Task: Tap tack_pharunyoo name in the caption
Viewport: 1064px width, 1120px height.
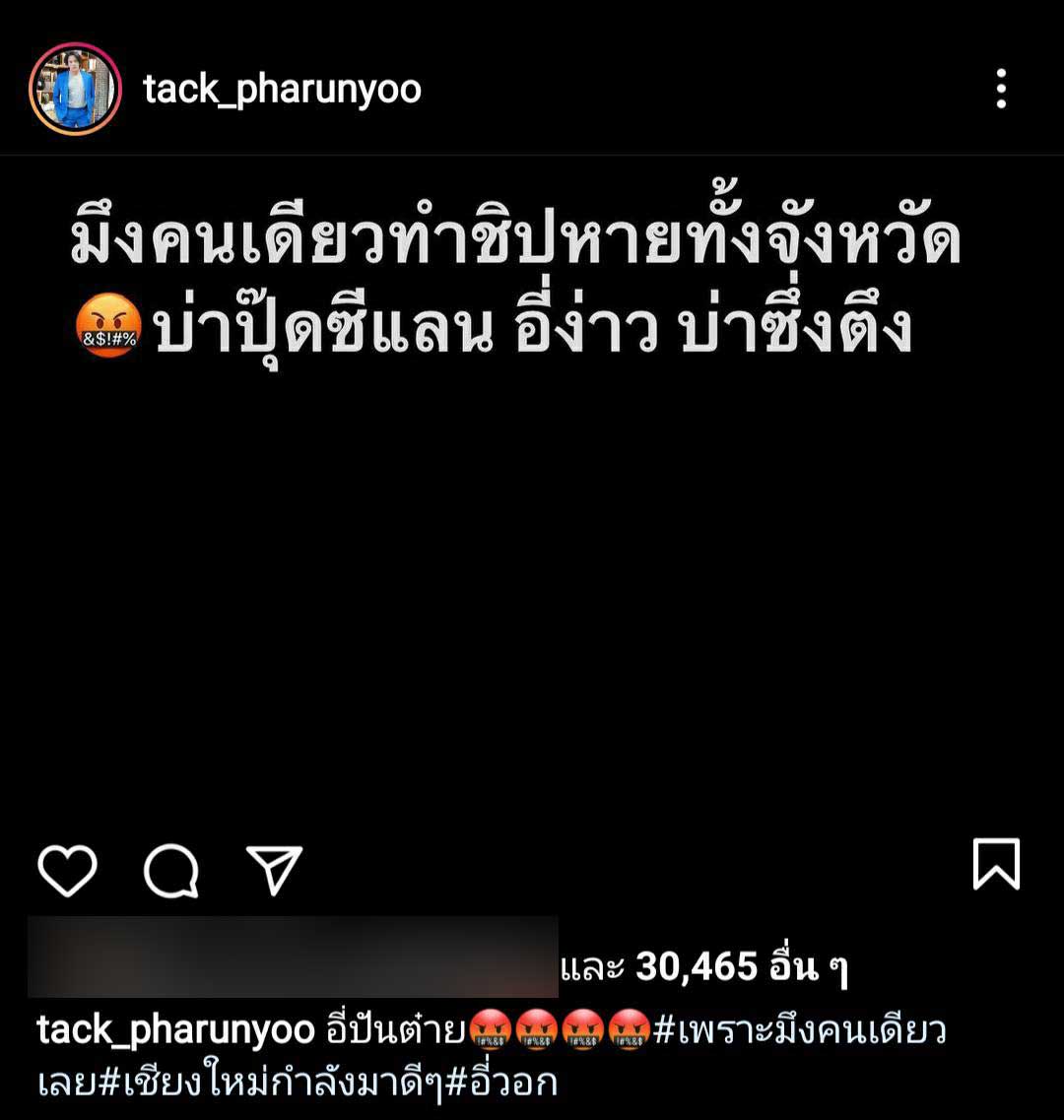Action: click(175, 1031)
